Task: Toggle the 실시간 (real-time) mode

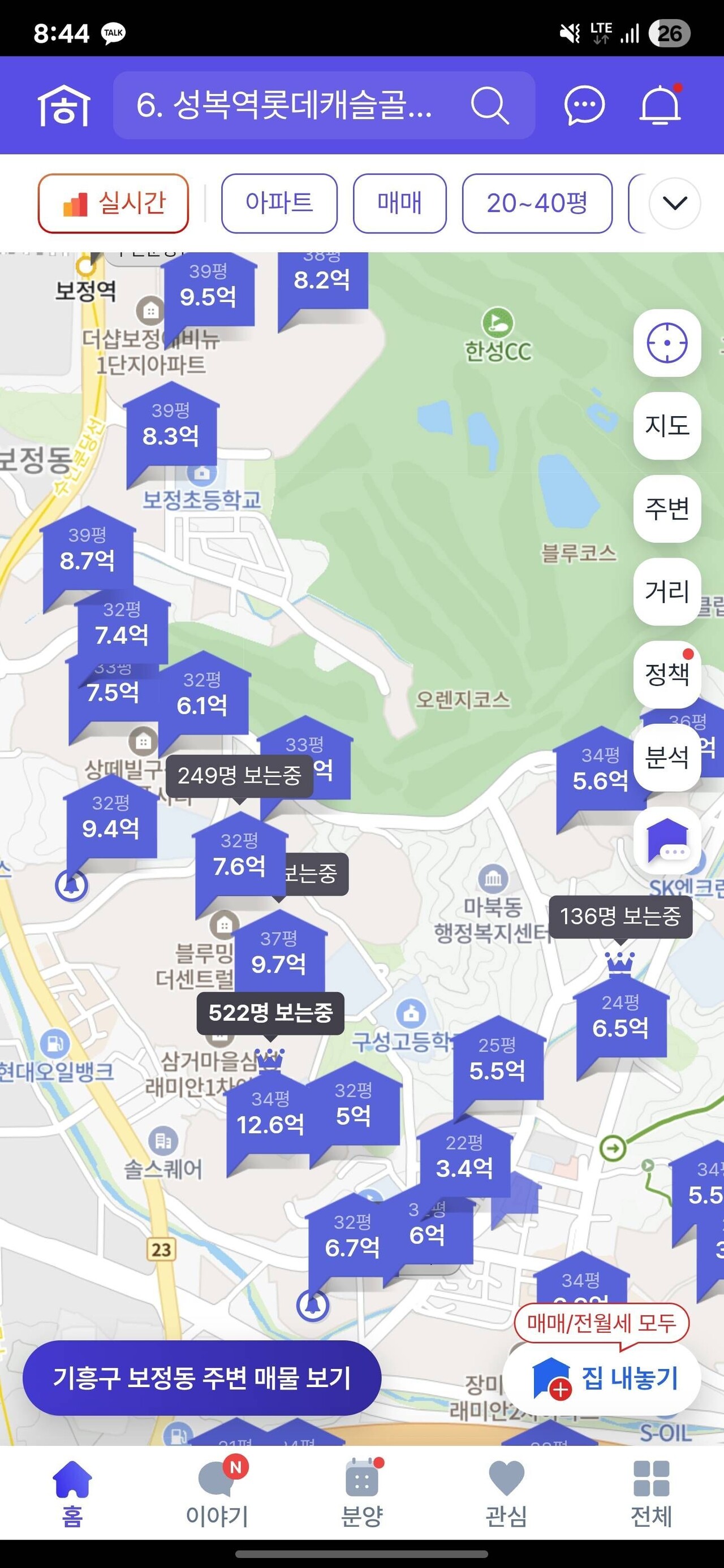Action: [x=113, y=205]
